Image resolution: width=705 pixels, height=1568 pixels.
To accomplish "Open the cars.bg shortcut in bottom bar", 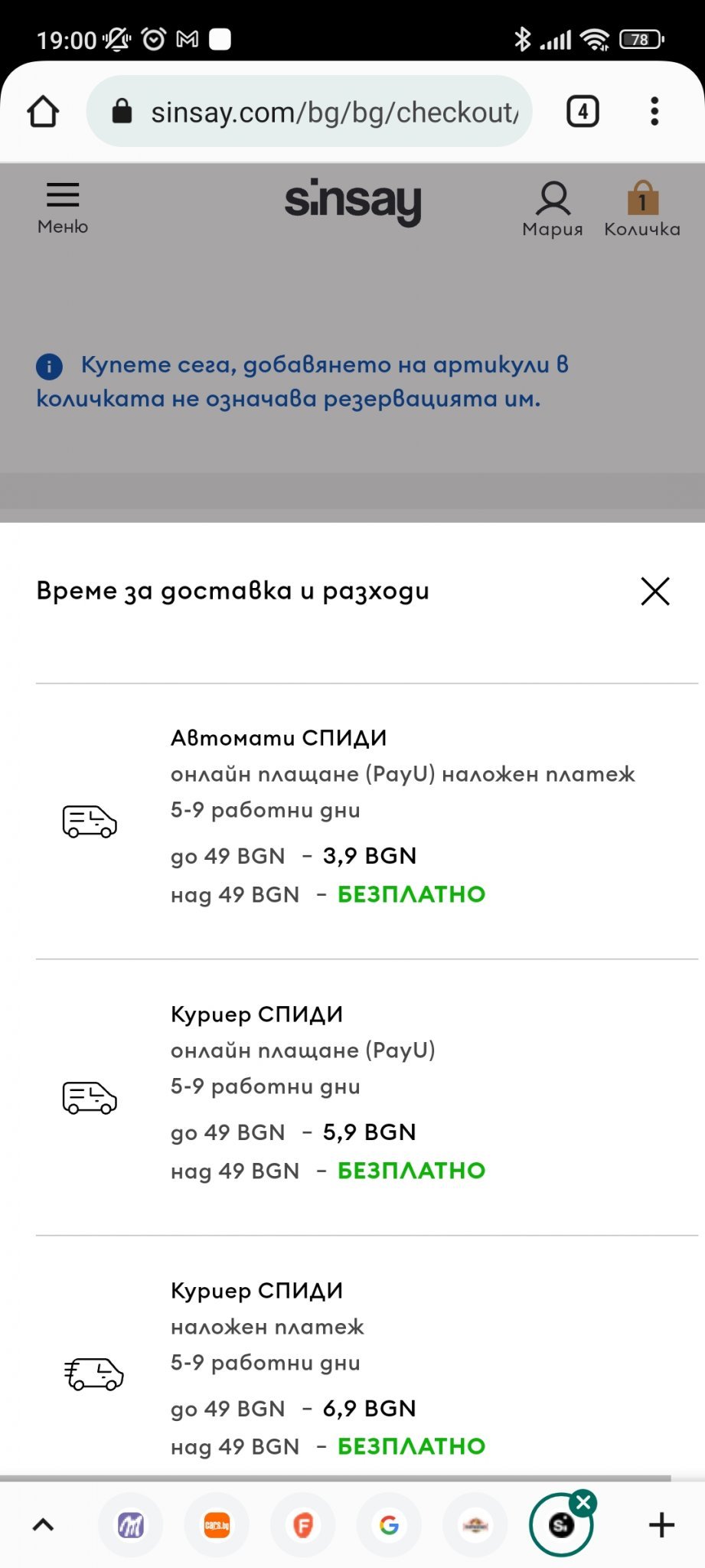I will (x=217, y=1525).
